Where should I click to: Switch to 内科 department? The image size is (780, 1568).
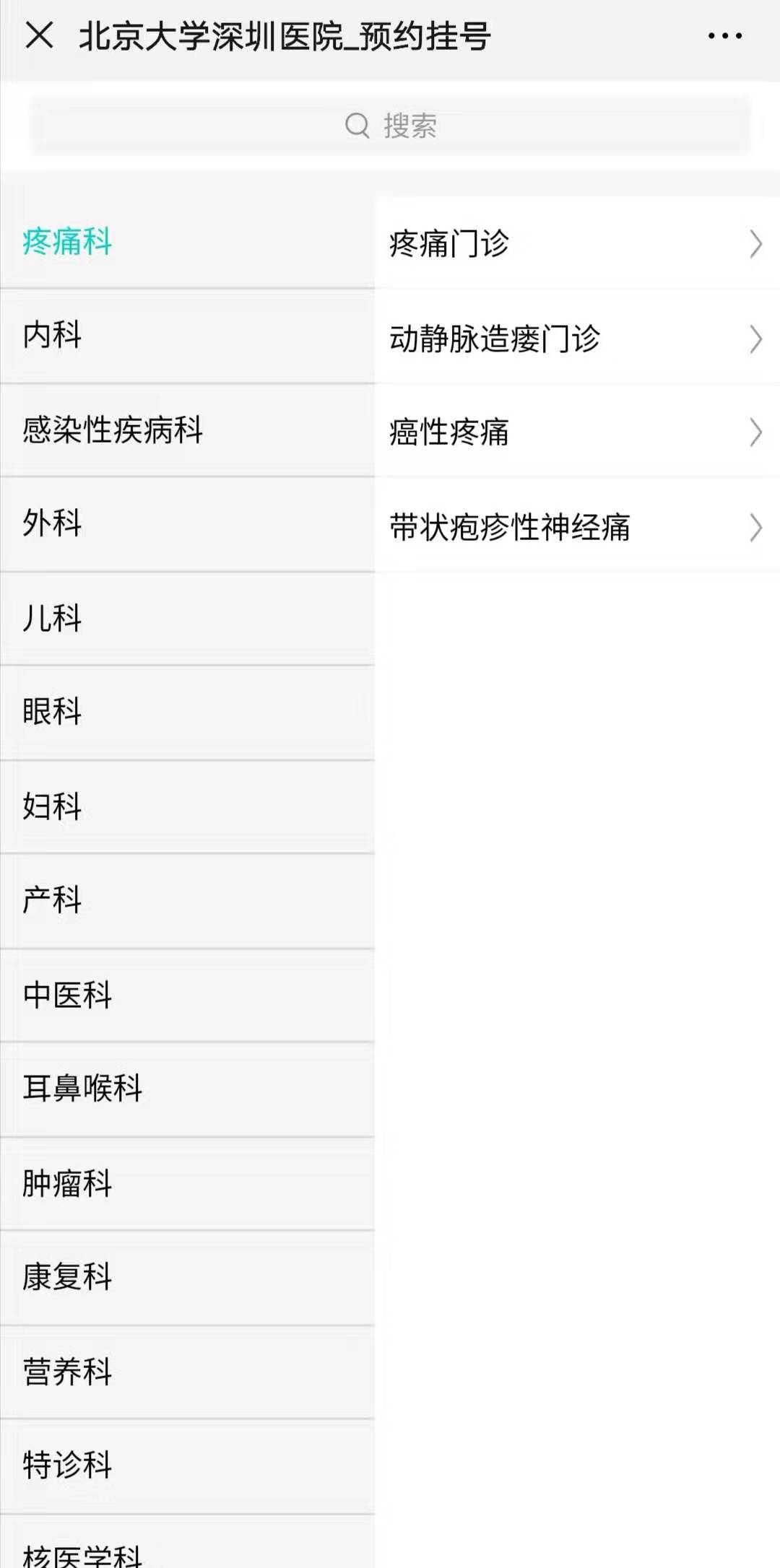186,336
